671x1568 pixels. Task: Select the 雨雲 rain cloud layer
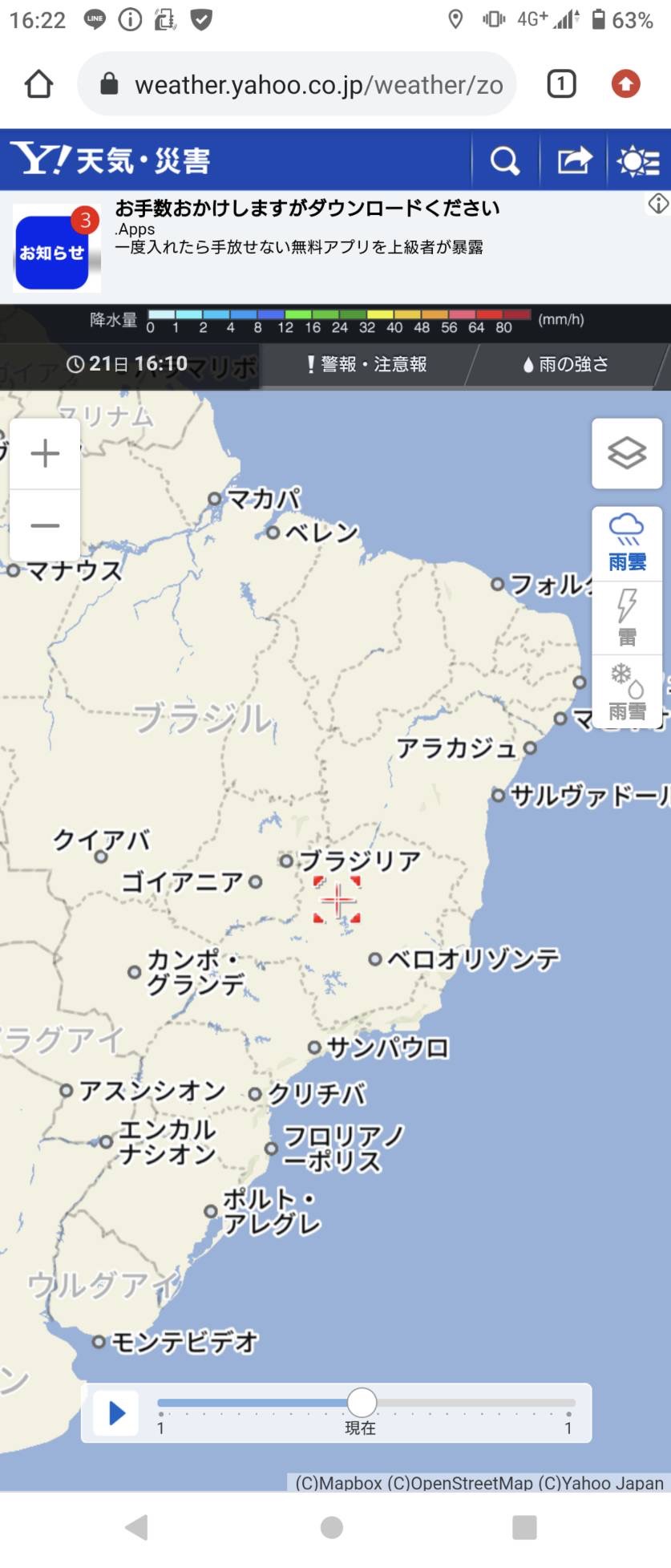pyautogui.click(x=627, y=542)
